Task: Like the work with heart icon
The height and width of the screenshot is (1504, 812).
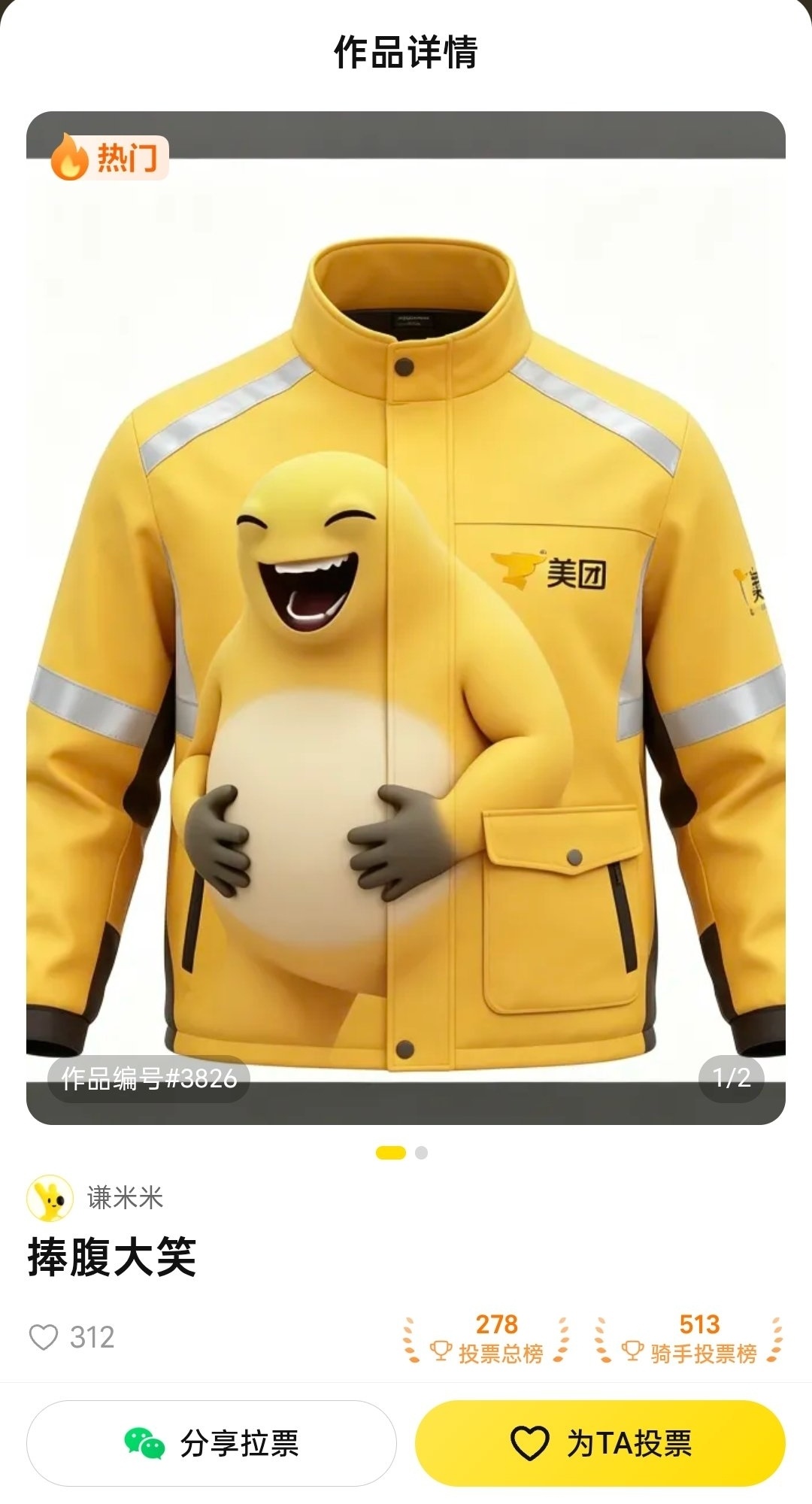Action: pos(44,1337)
